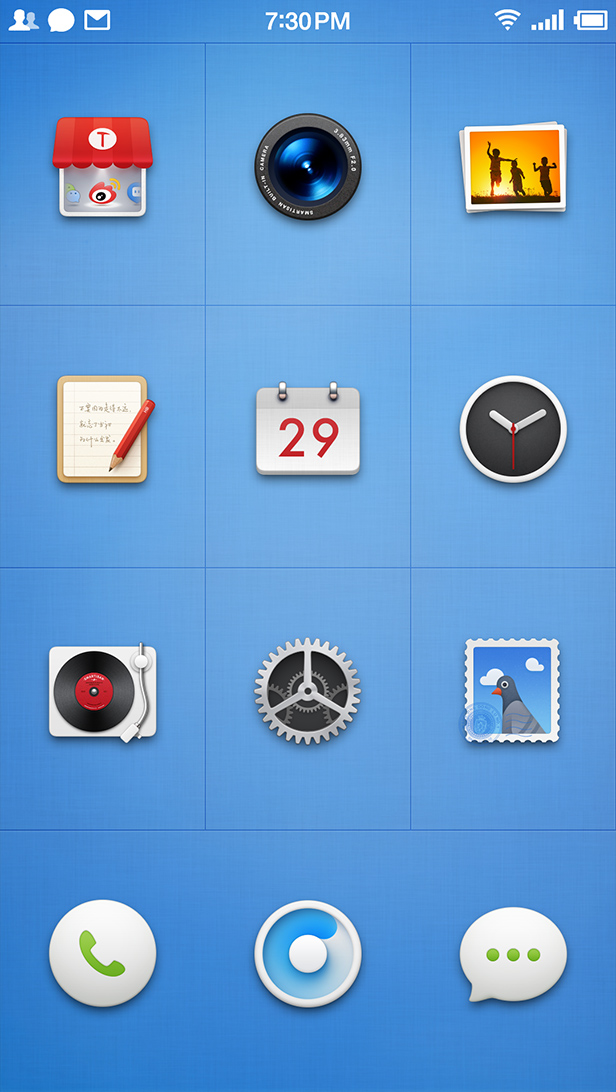The height and width of the screenshot is (1092, 616).
Task: Launch the browser in the dock
Action: coord(308,953)
